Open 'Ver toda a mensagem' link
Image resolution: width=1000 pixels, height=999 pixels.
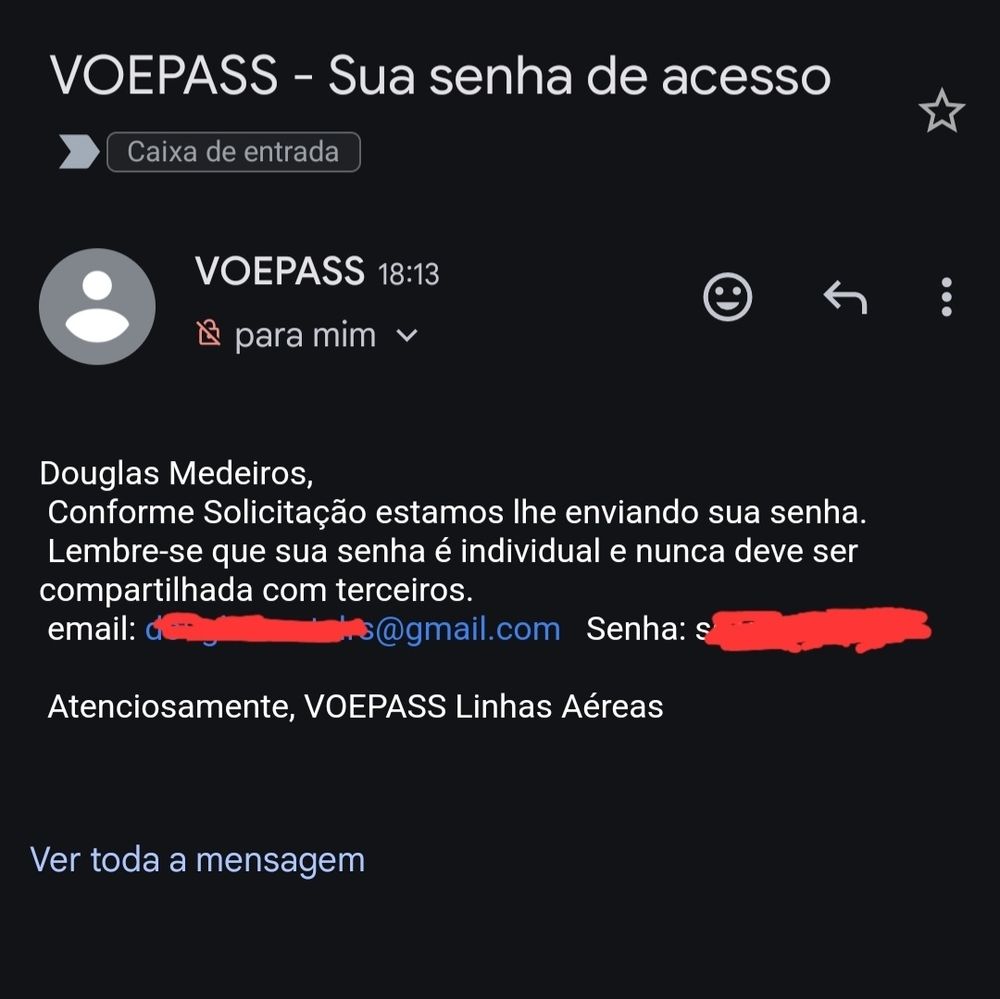pyautogui.click(x=198, y=860)
